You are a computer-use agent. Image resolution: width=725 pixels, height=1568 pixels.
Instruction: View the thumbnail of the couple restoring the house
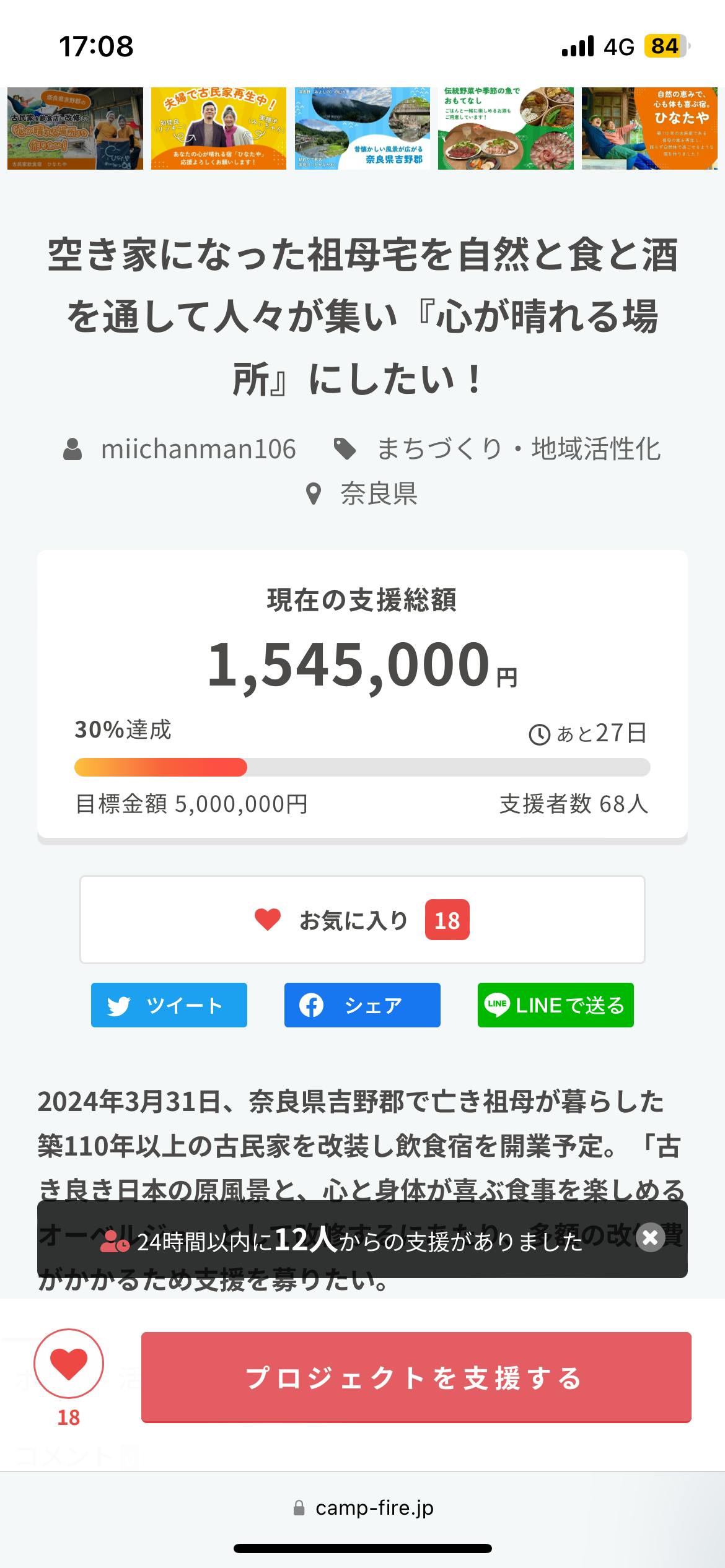click(x=219, y=128)
